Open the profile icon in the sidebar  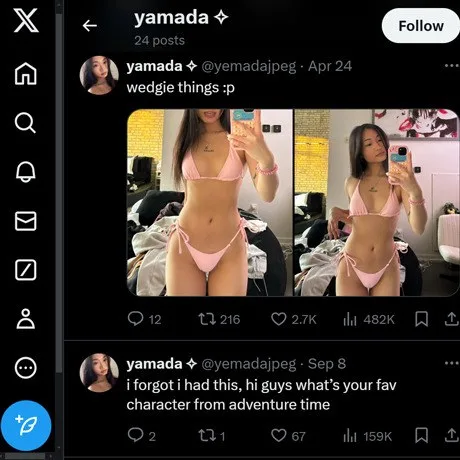point(26,319)
